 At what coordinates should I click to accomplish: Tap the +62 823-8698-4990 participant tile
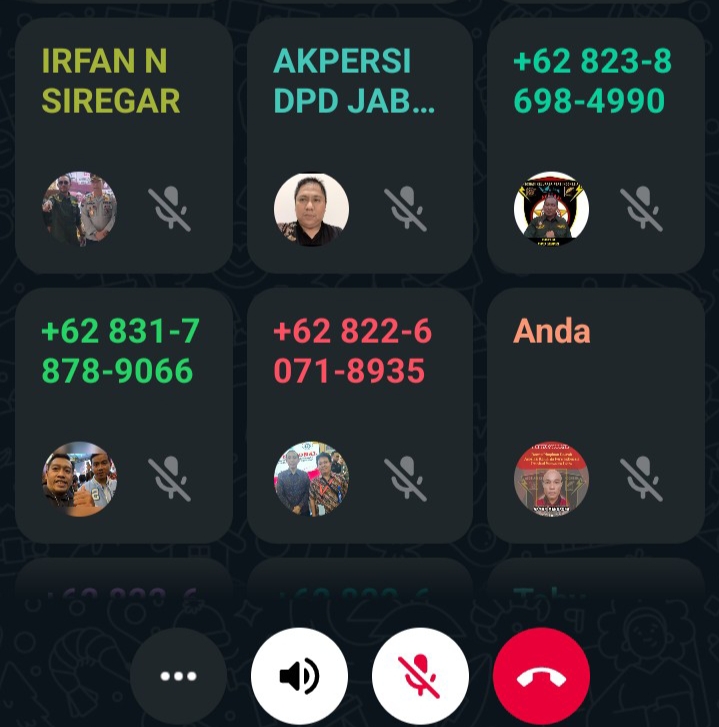tap(595, 145)
